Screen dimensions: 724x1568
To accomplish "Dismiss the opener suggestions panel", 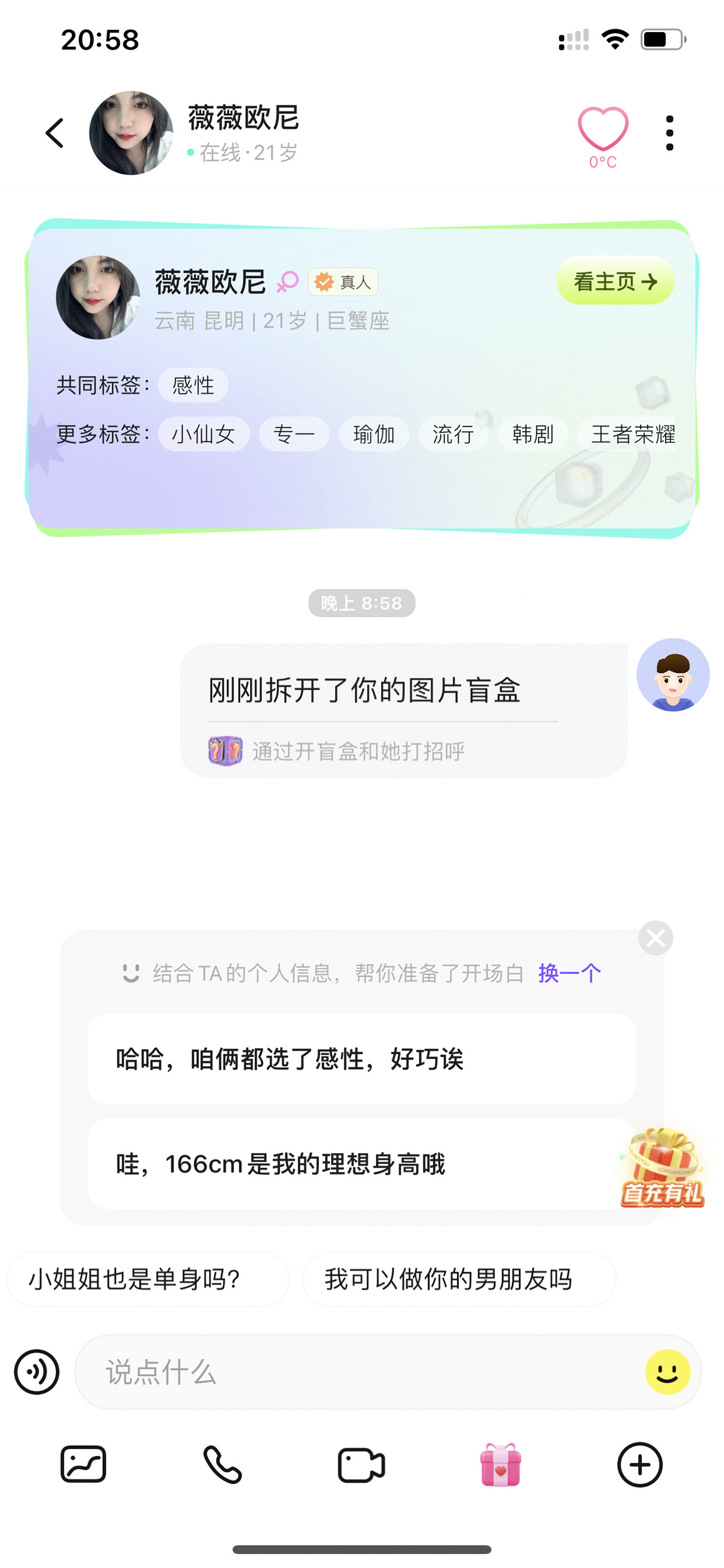I will pyautogui.click(x=656, y=938).
